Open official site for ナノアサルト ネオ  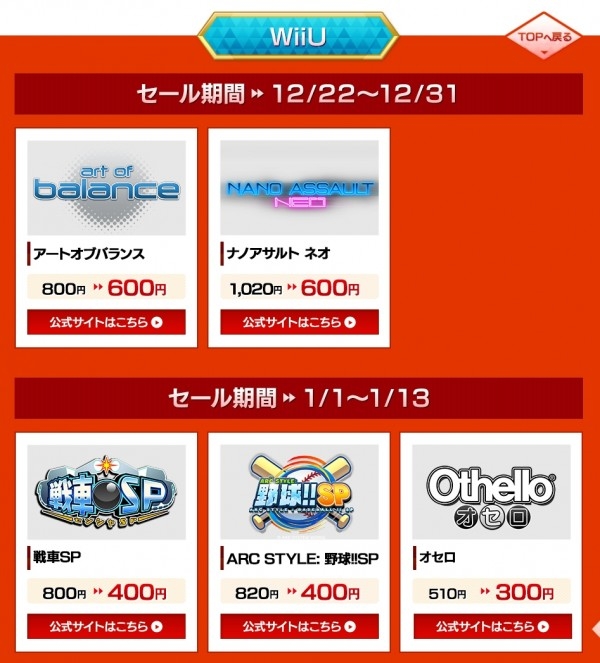(x=299, y=322)
